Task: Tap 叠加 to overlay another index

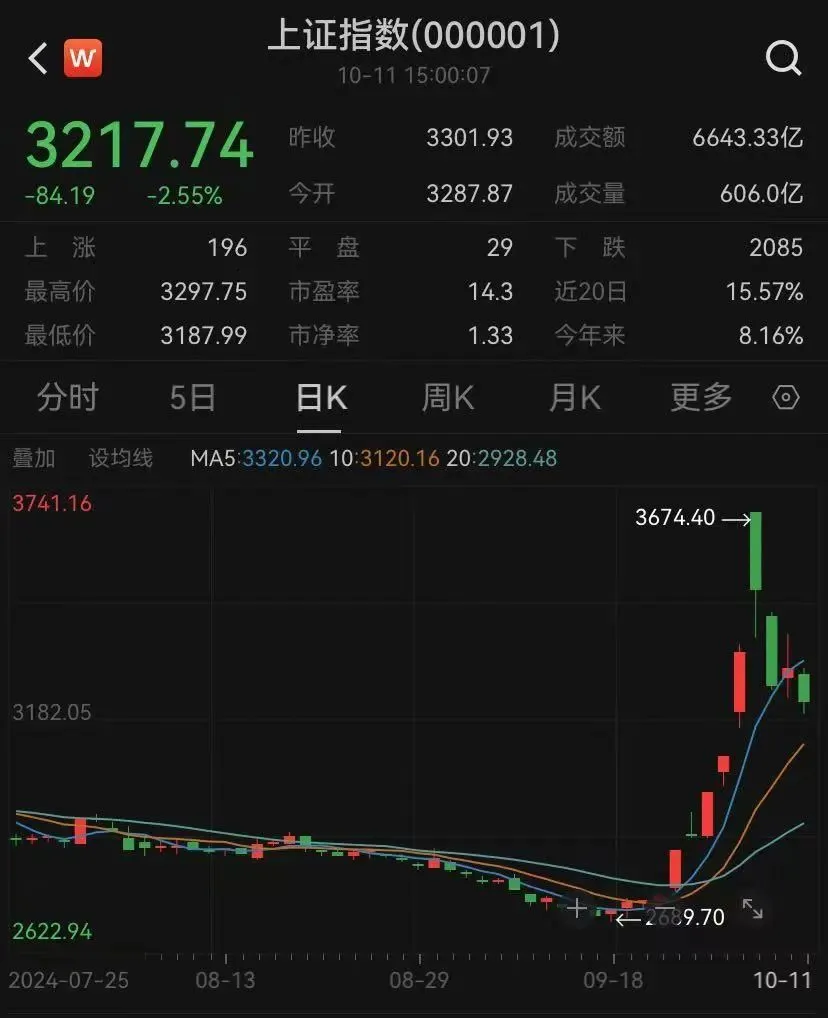Action: click(34, 459)
